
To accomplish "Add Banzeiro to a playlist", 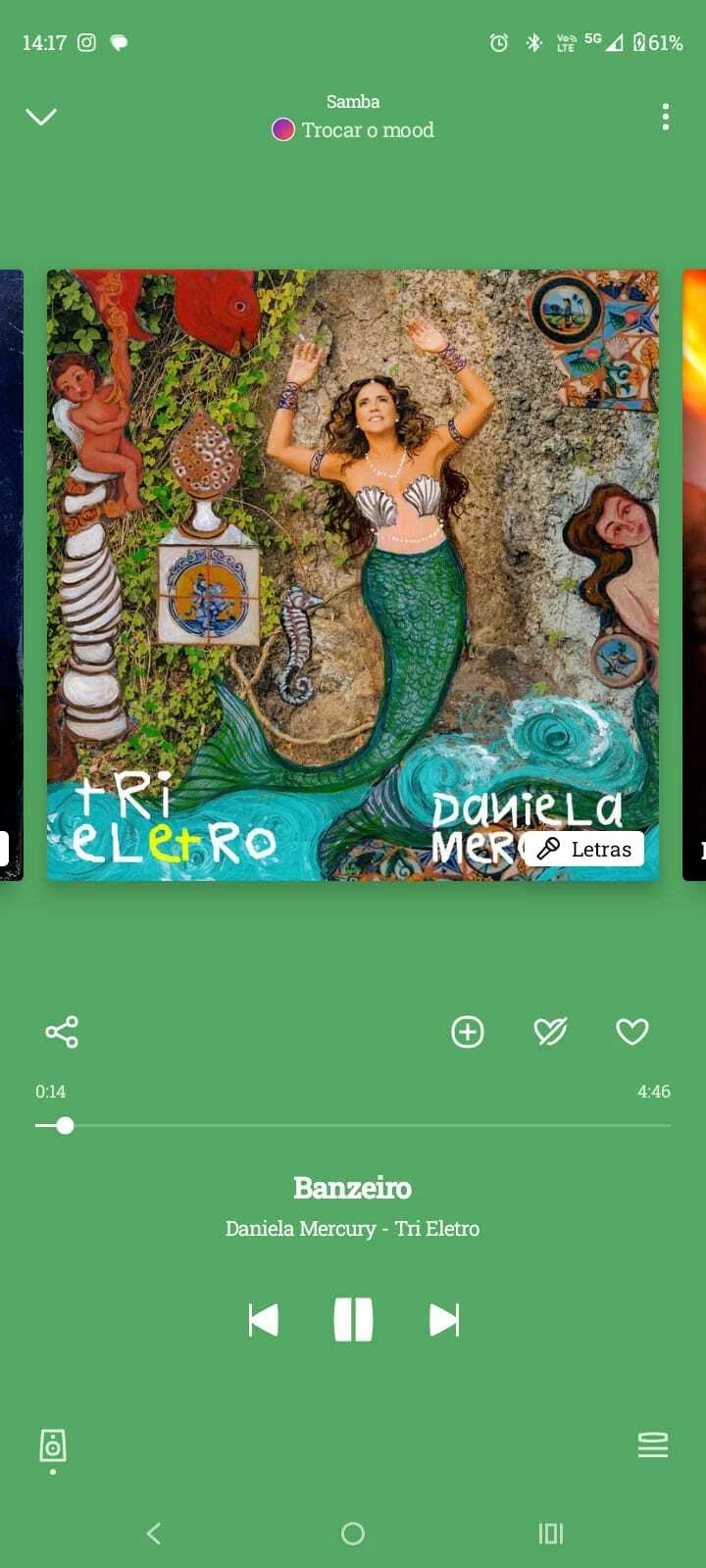I will (468, 1032).
